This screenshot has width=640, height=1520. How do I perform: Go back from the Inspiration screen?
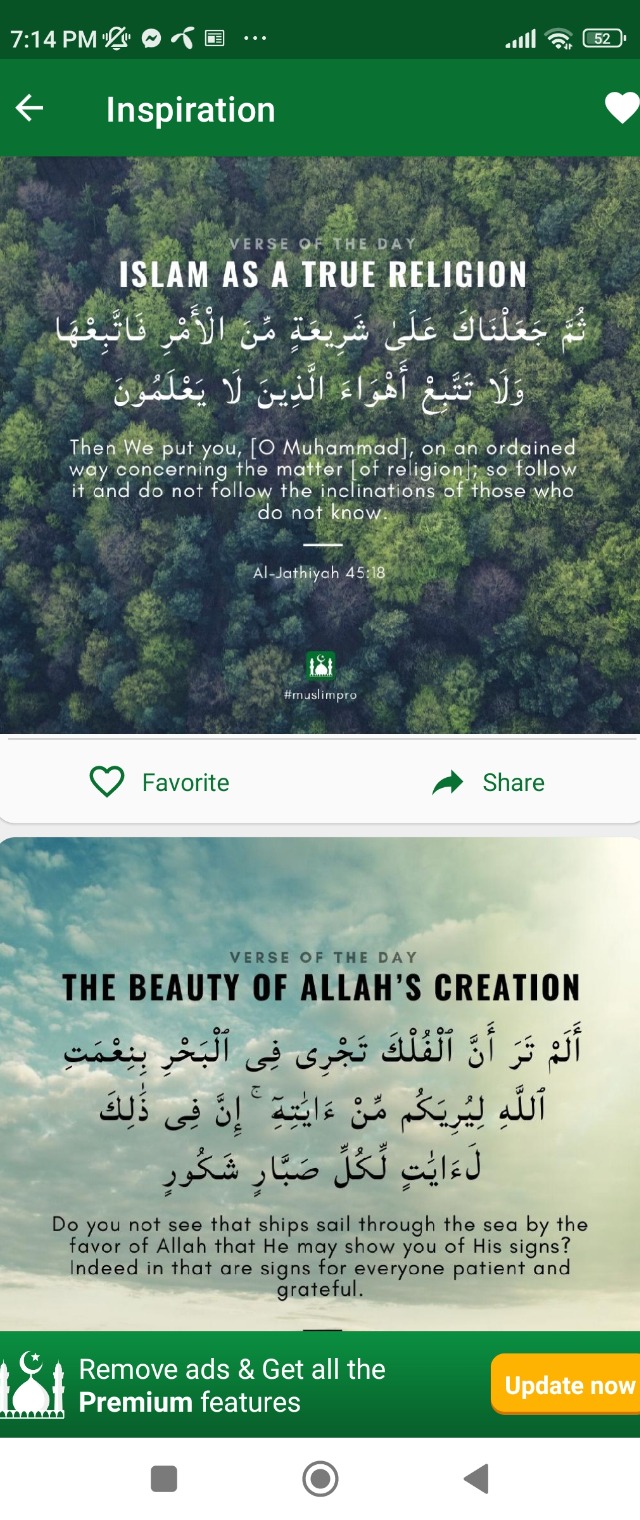point(30,109)
